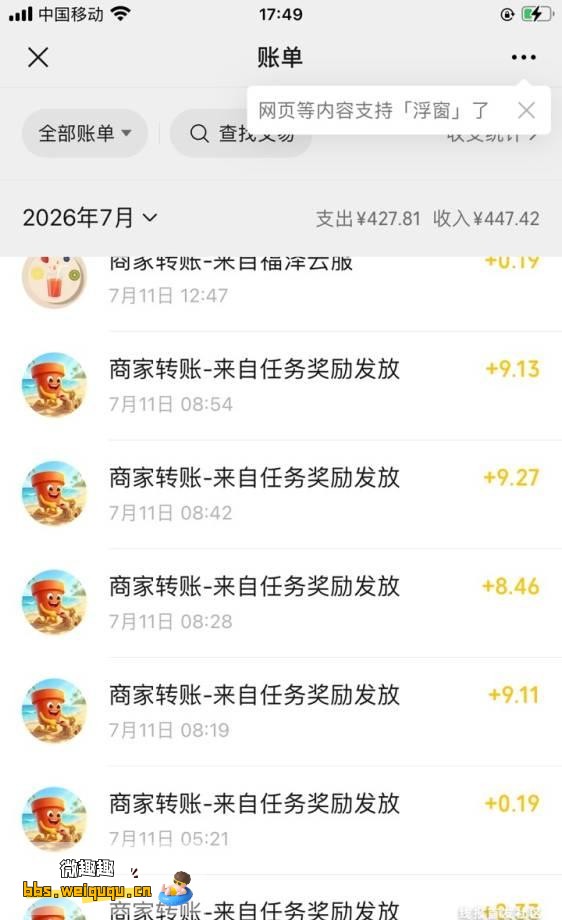Viewport: 562px width, 920px height.
Task: Open the +0.19 transfer at 05:21
Action: point(281,820)
